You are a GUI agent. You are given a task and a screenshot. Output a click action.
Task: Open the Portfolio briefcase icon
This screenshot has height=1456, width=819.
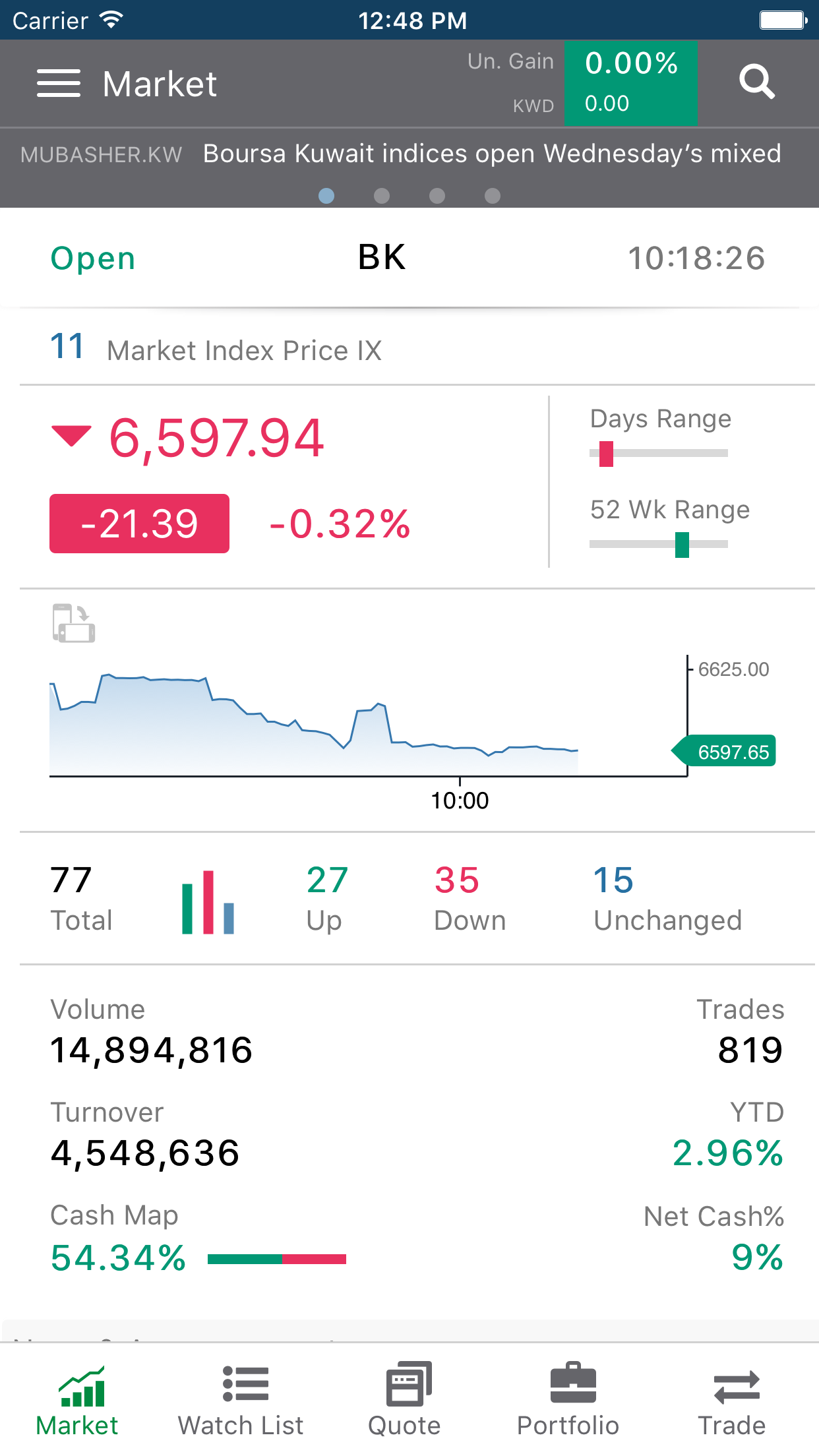570,1383
